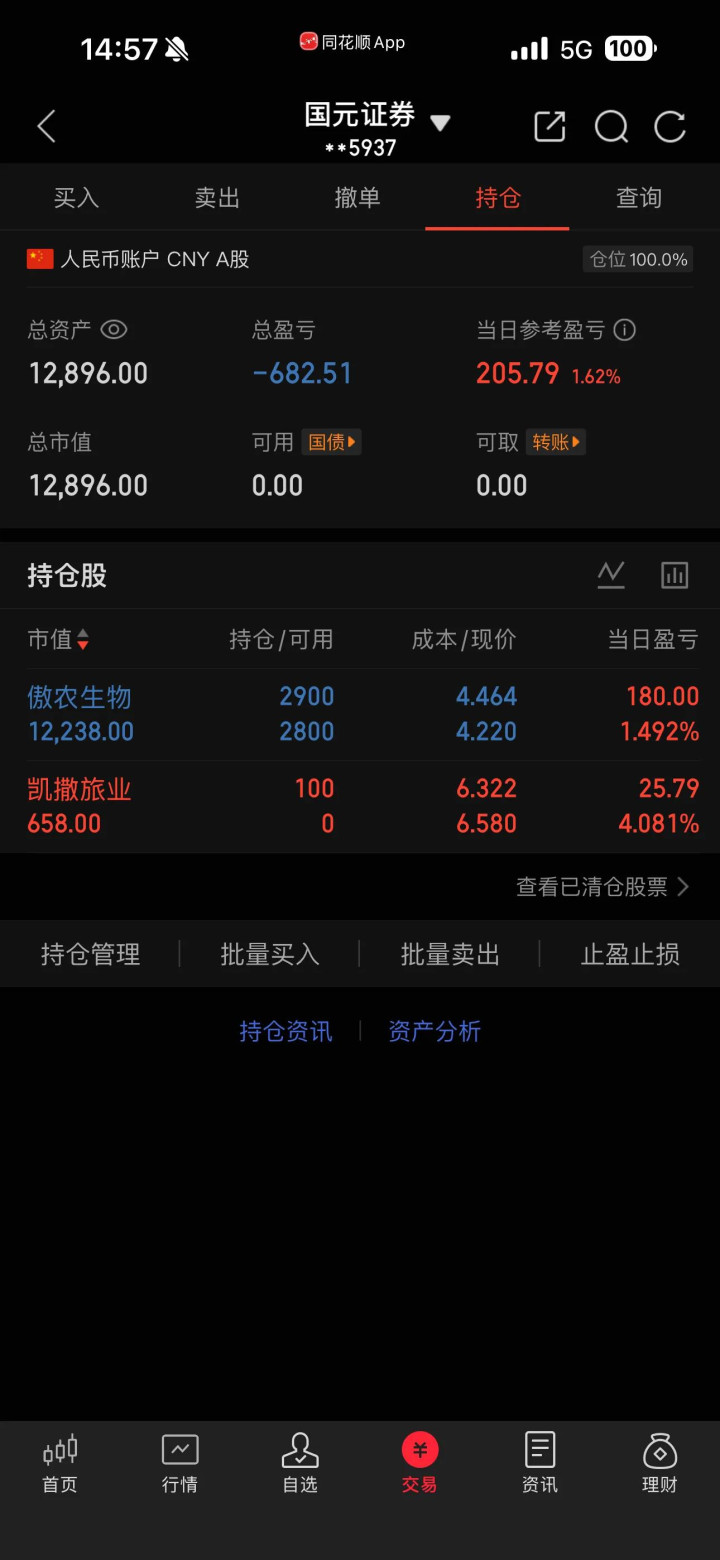Tap the 国债 button next to 可用
The width and height of the screenshot is (720, 1560).
[331, 442]
